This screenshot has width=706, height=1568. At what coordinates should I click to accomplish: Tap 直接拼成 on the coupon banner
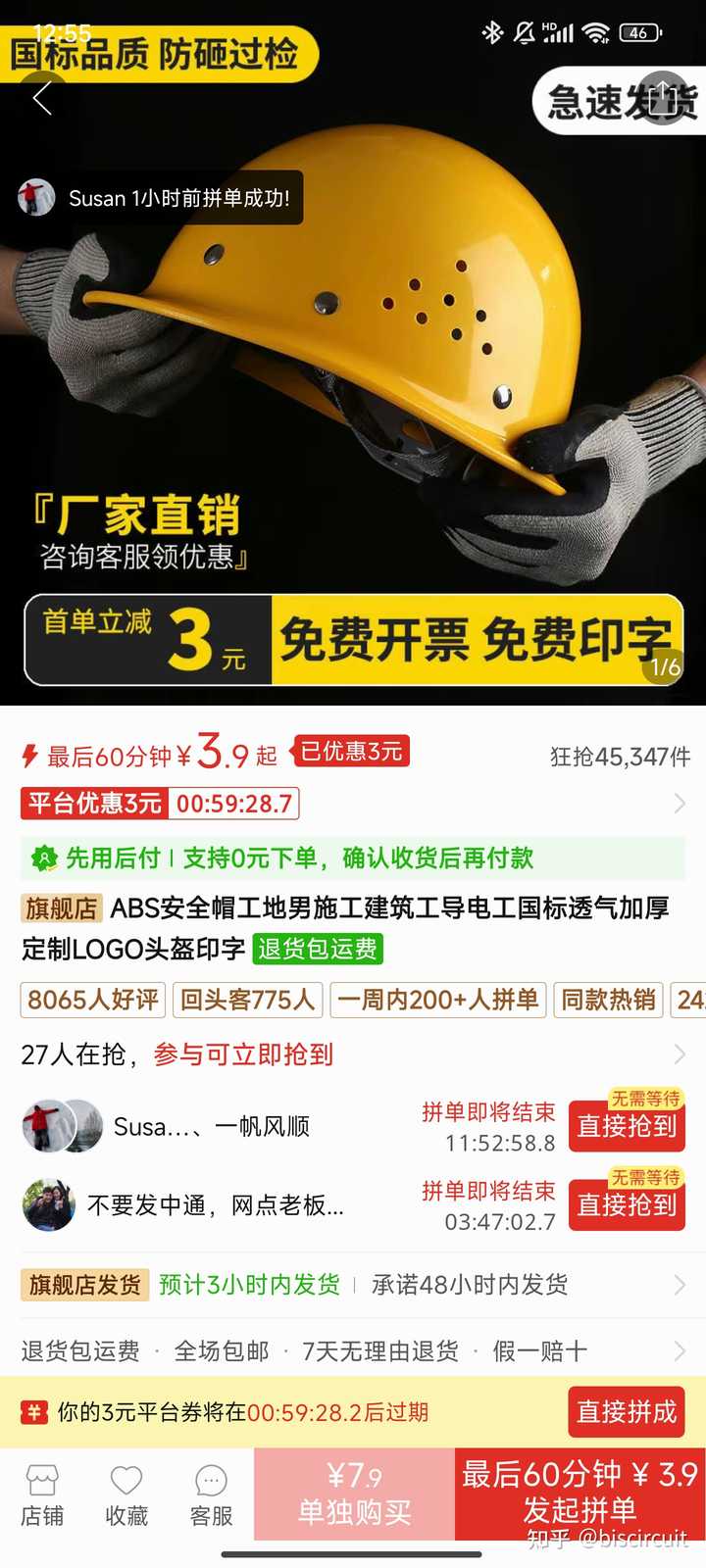click(627, 1412)
